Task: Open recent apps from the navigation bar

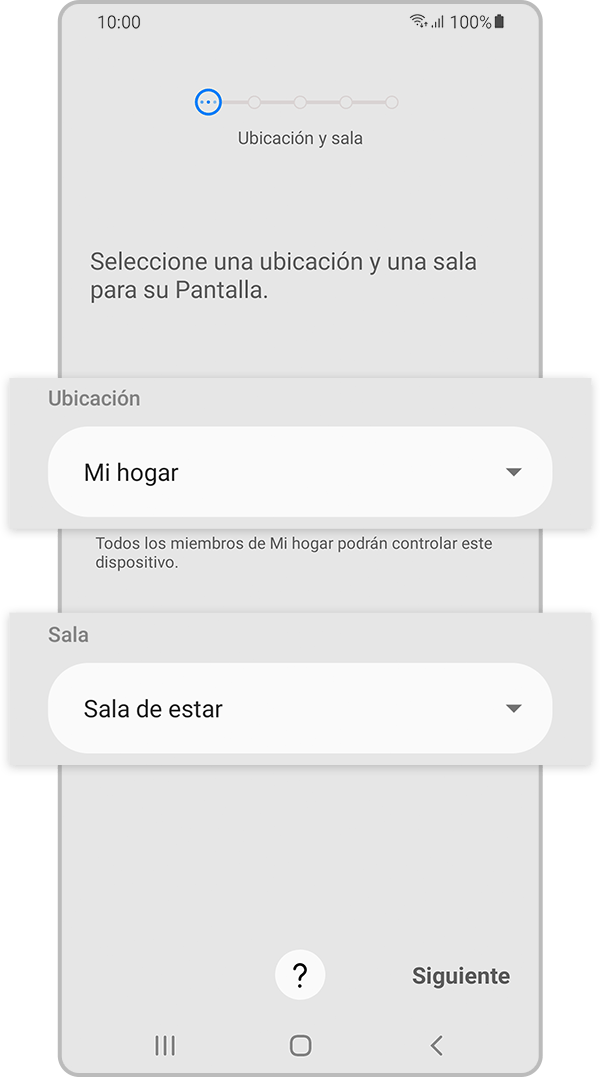Action: 165,1045
